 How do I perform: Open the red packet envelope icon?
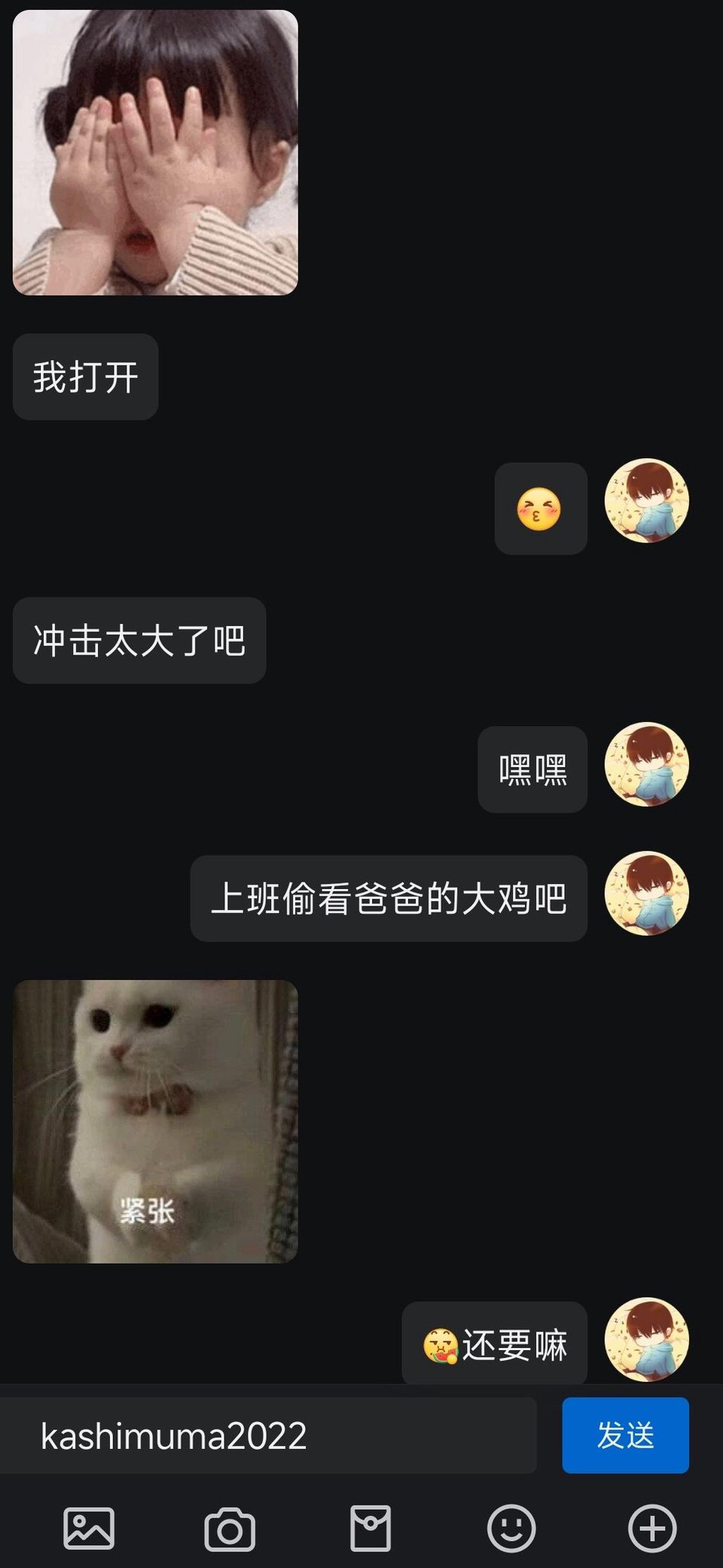[x=371, y=1529]
